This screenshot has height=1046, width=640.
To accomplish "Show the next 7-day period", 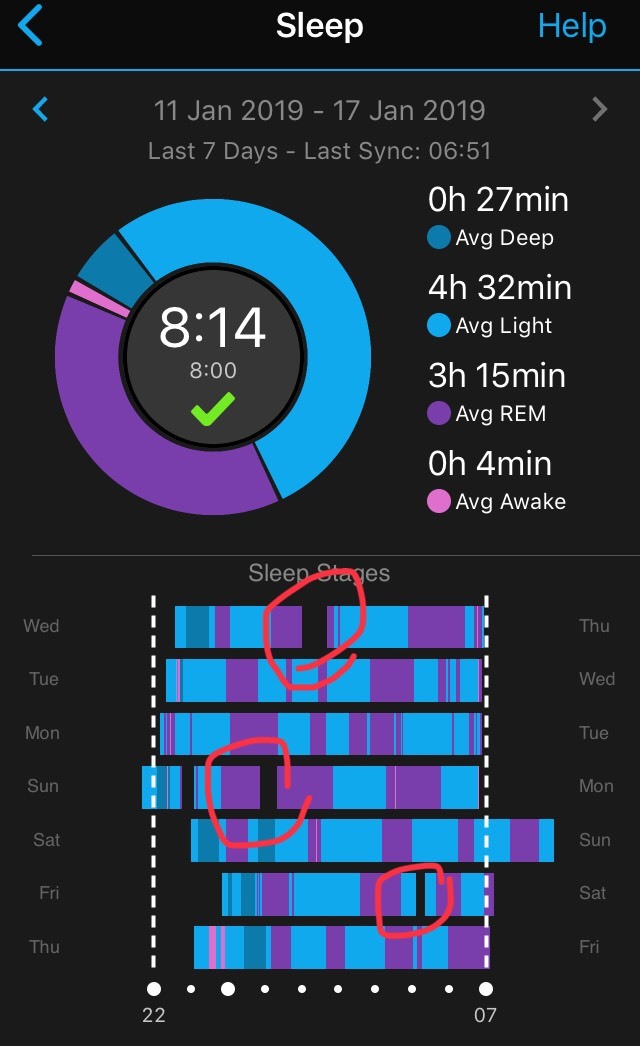I will pos(599,109).
